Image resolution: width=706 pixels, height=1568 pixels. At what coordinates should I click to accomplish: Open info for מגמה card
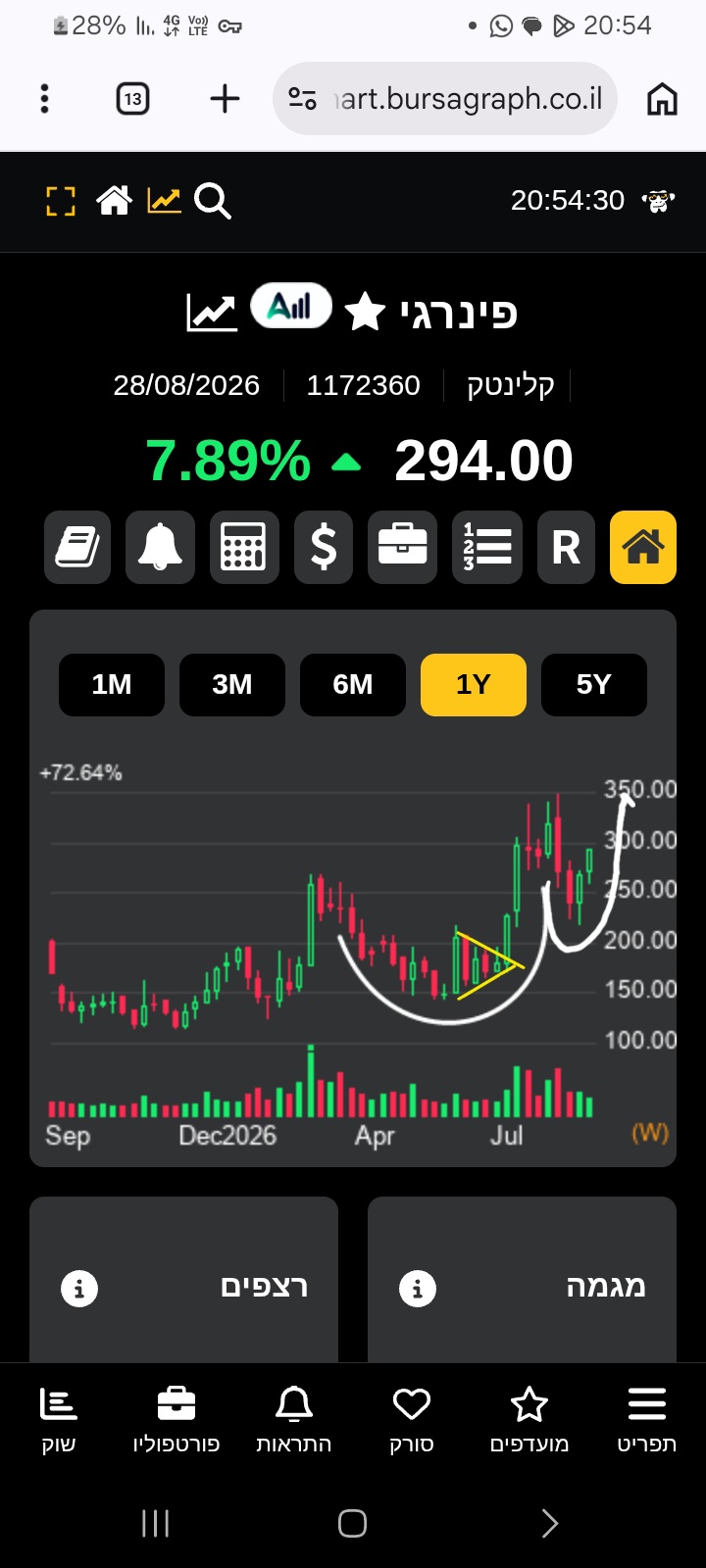[417, 1288]
